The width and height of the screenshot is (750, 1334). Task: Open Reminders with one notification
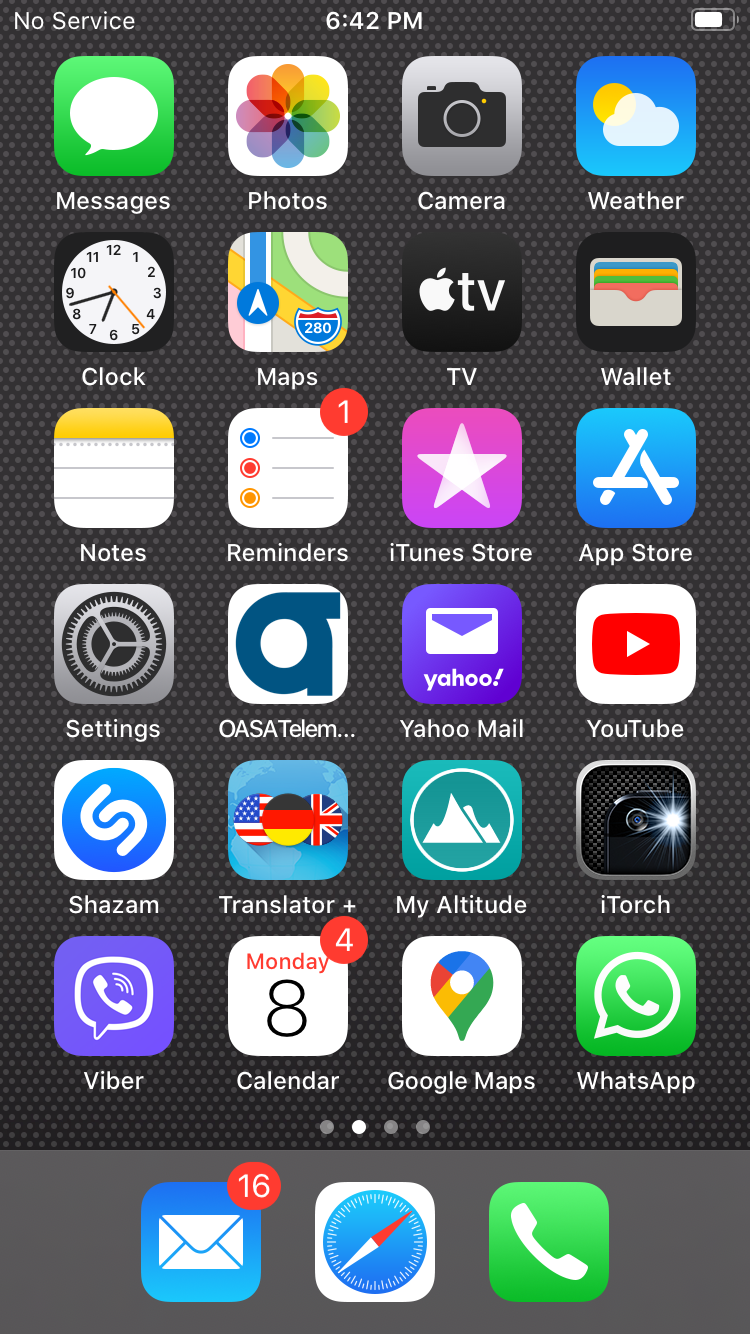click(x=288, y=468)
